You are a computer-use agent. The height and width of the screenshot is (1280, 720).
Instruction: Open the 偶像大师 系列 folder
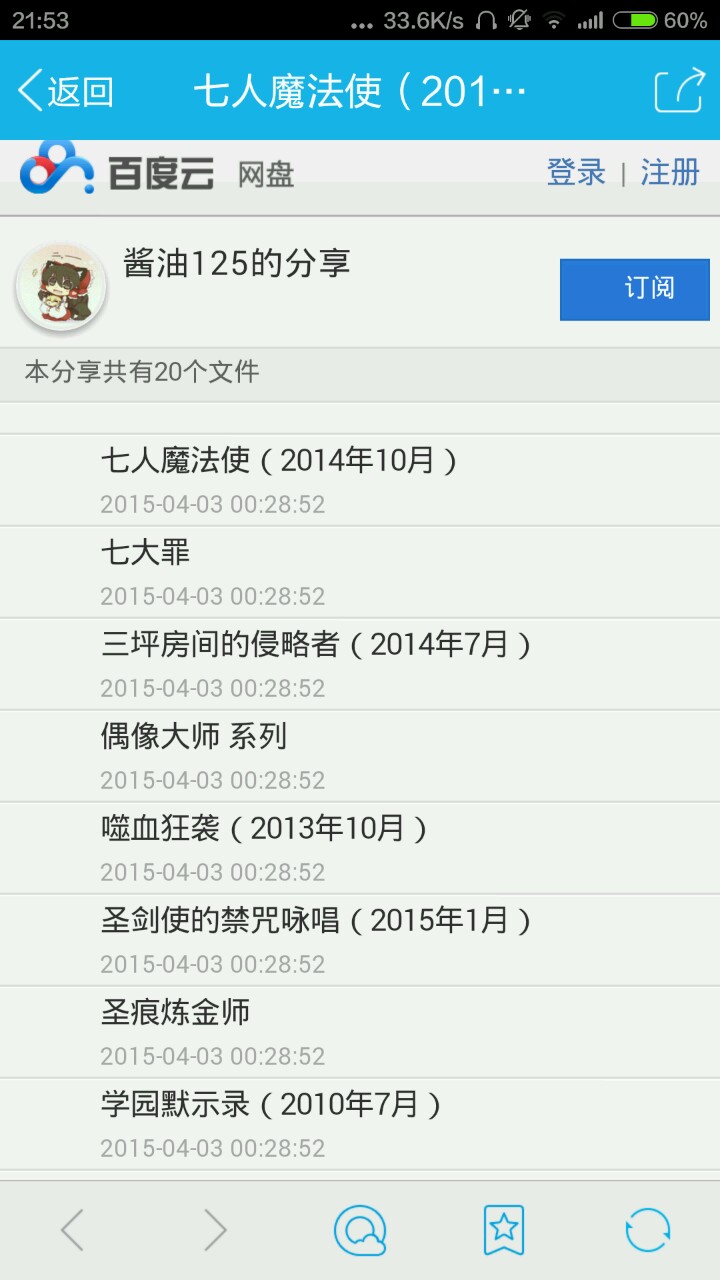[194, 737]
